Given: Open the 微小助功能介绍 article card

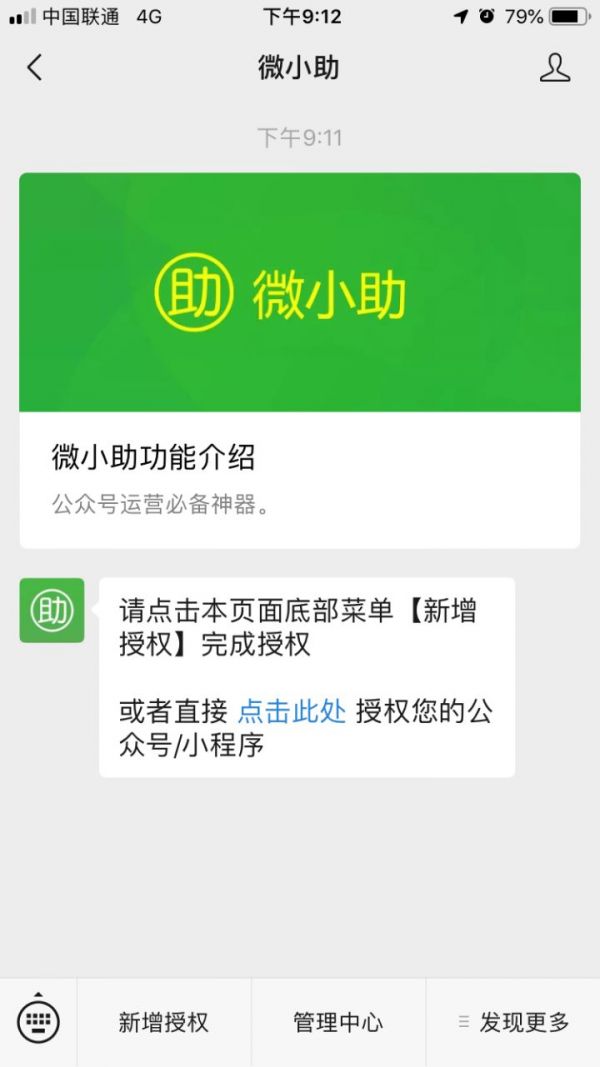Looking at the screenshot, I should (300, 360).
